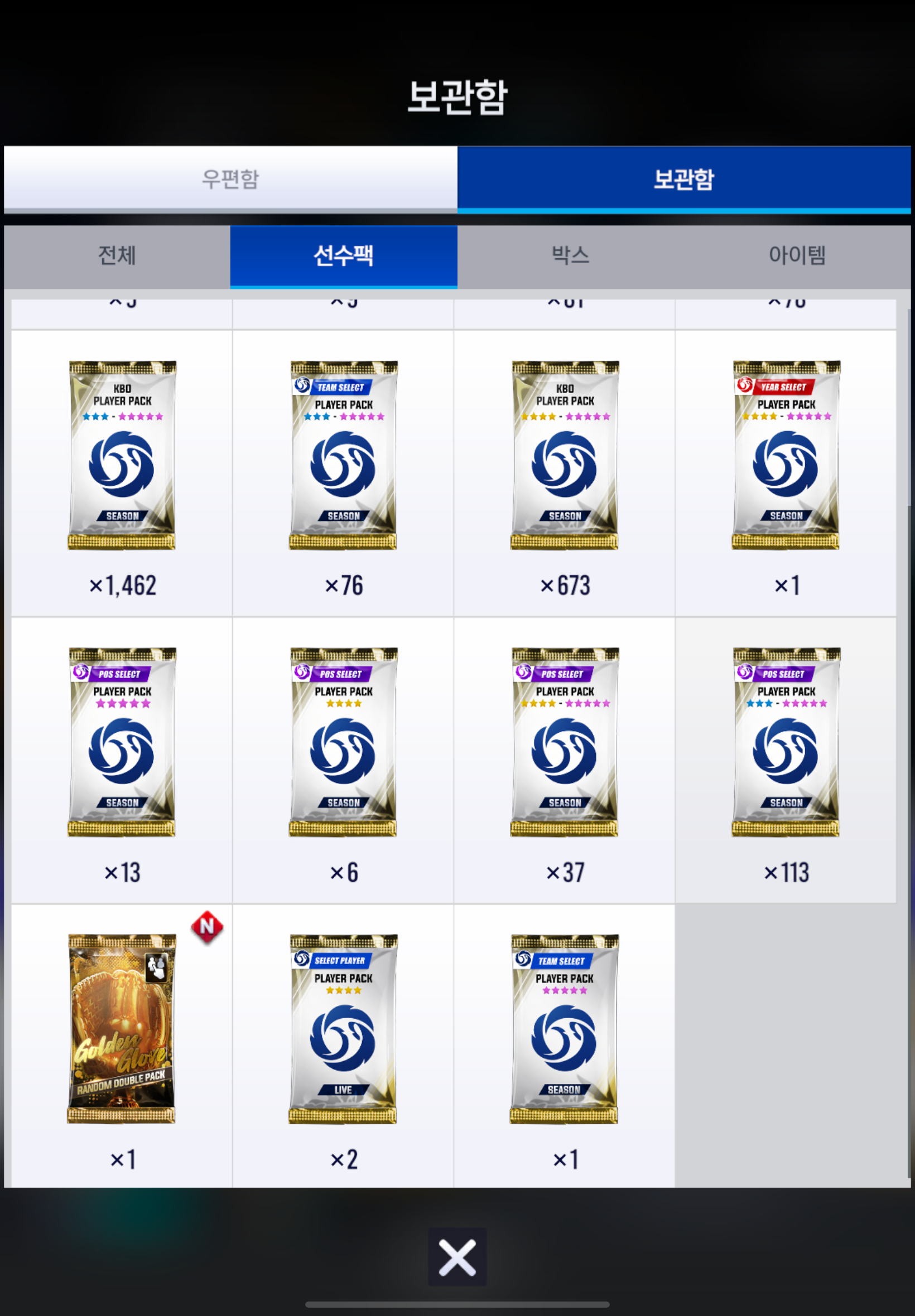Open the Select Player Live pack ×2
Viewport: 915px width, 1316px height.
[x=344, y=1029]
